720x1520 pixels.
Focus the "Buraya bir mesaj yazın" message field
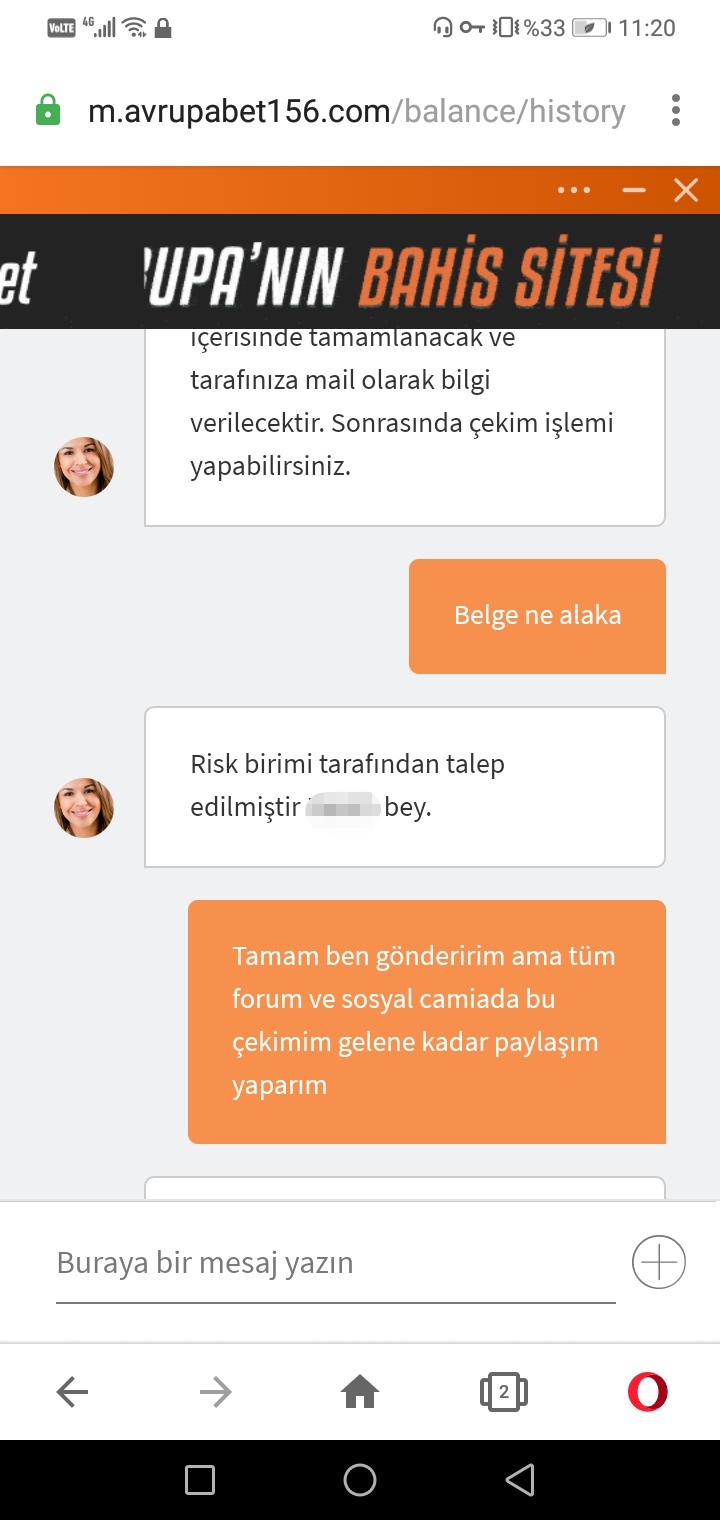click(x=336, y=1264)
